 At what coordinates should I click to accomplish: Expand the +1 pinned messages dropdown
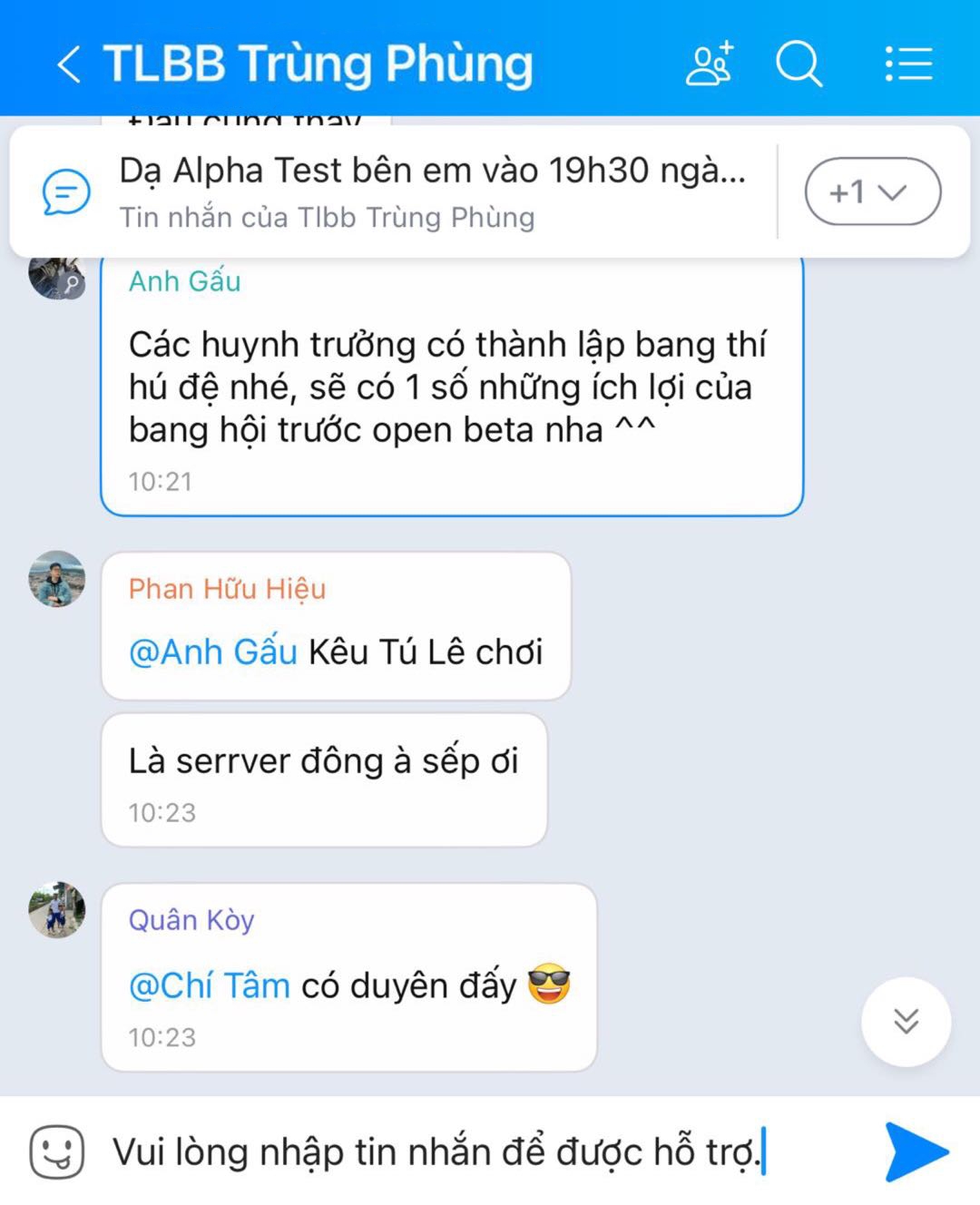coord(872,191)
